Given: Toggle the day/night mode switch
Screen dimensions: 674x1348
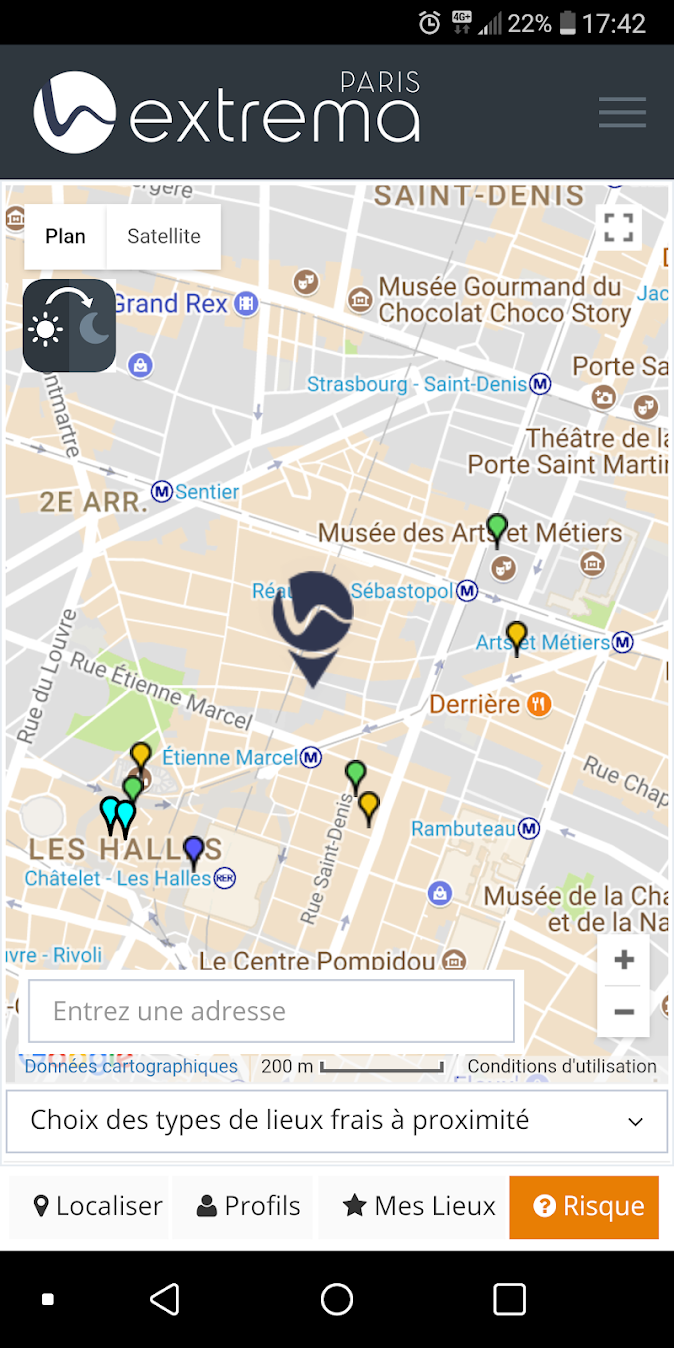Looking at the screenshot, I should pos(69,326).
